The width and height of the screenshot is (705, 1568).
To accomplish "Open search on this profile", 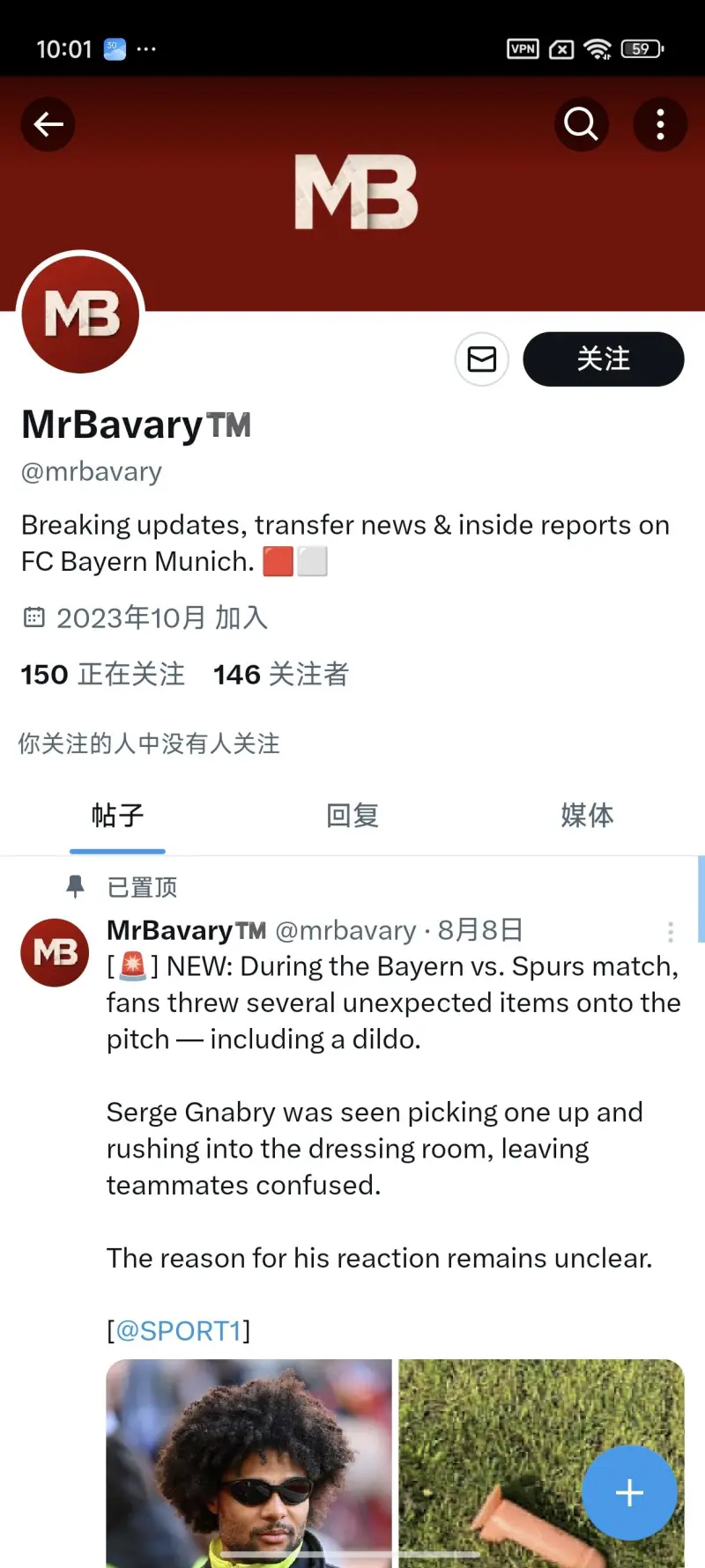I will point(581,124).
